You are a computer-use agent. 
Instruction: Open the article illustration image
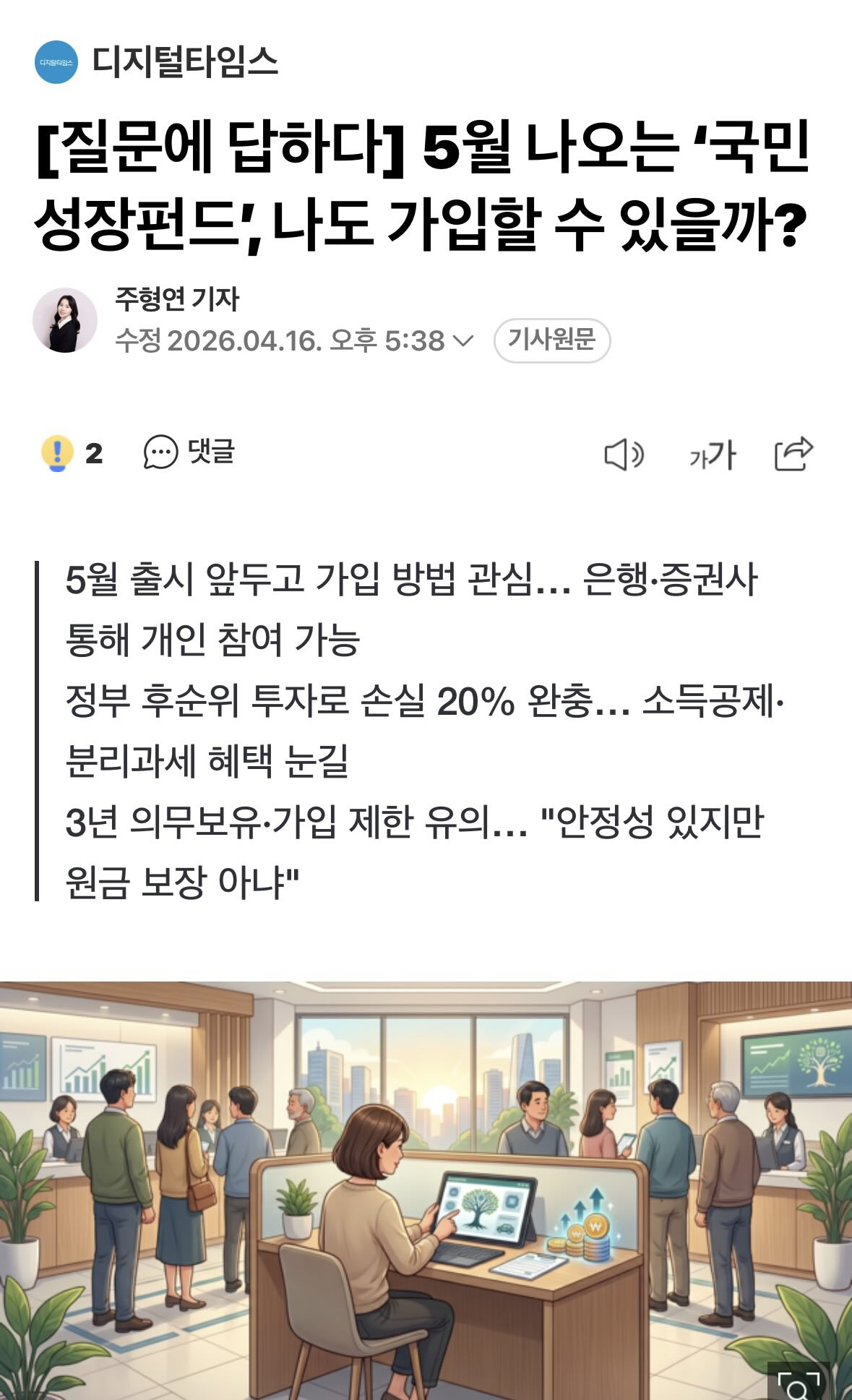coord(426,1190)
